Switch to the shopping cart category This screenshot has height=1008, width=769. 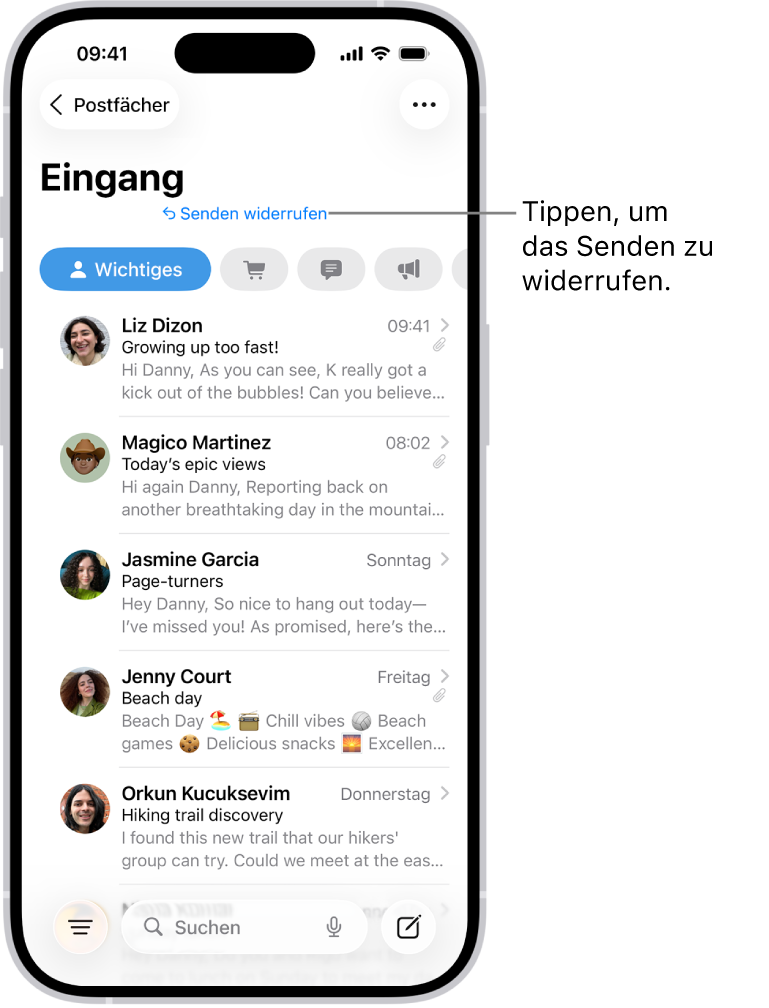coord(254,269)
